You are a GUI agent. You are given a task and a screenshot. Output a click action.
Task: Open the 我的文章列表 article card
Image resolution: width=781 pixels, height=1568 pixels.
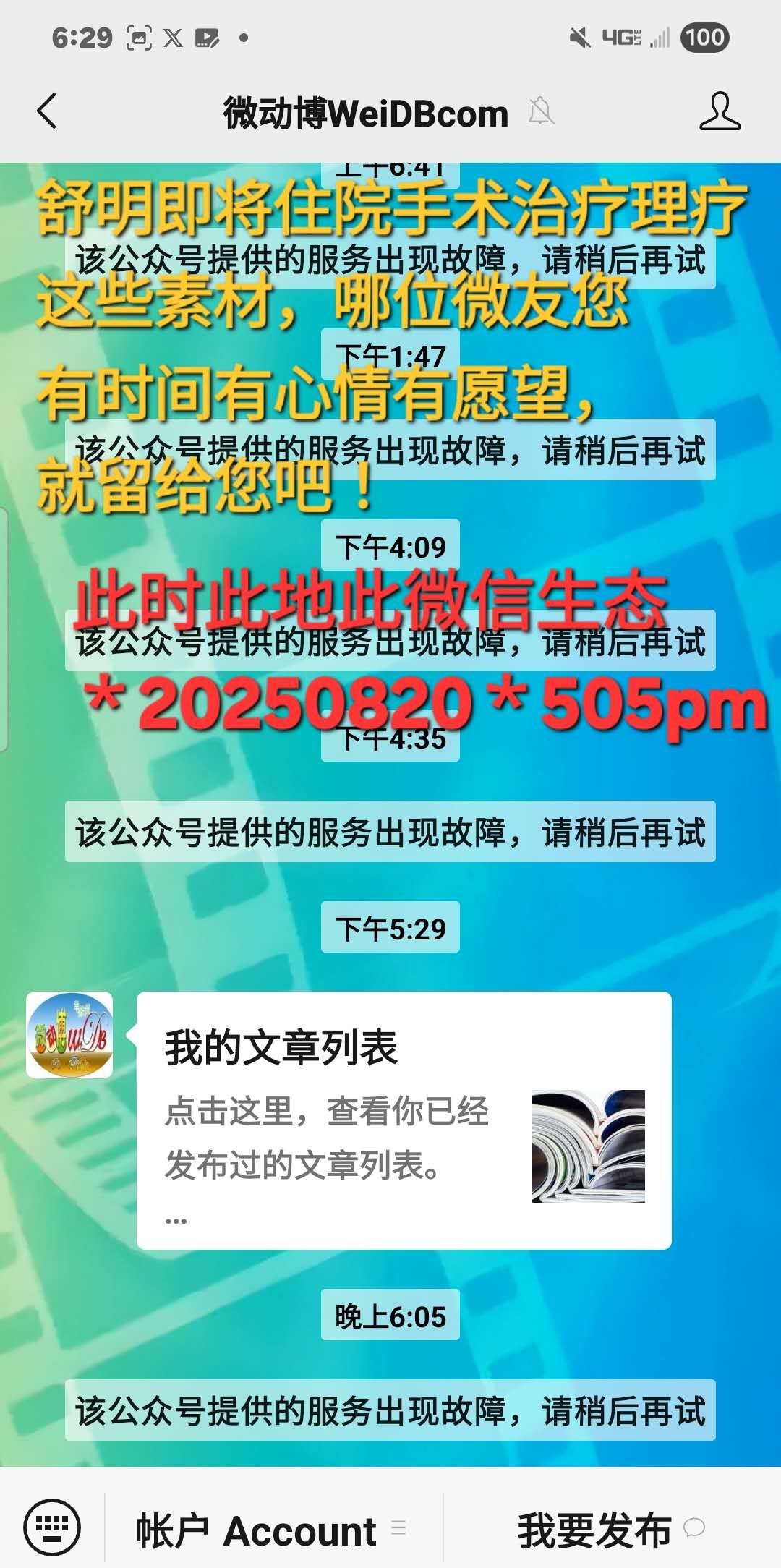coord(404,1120)
